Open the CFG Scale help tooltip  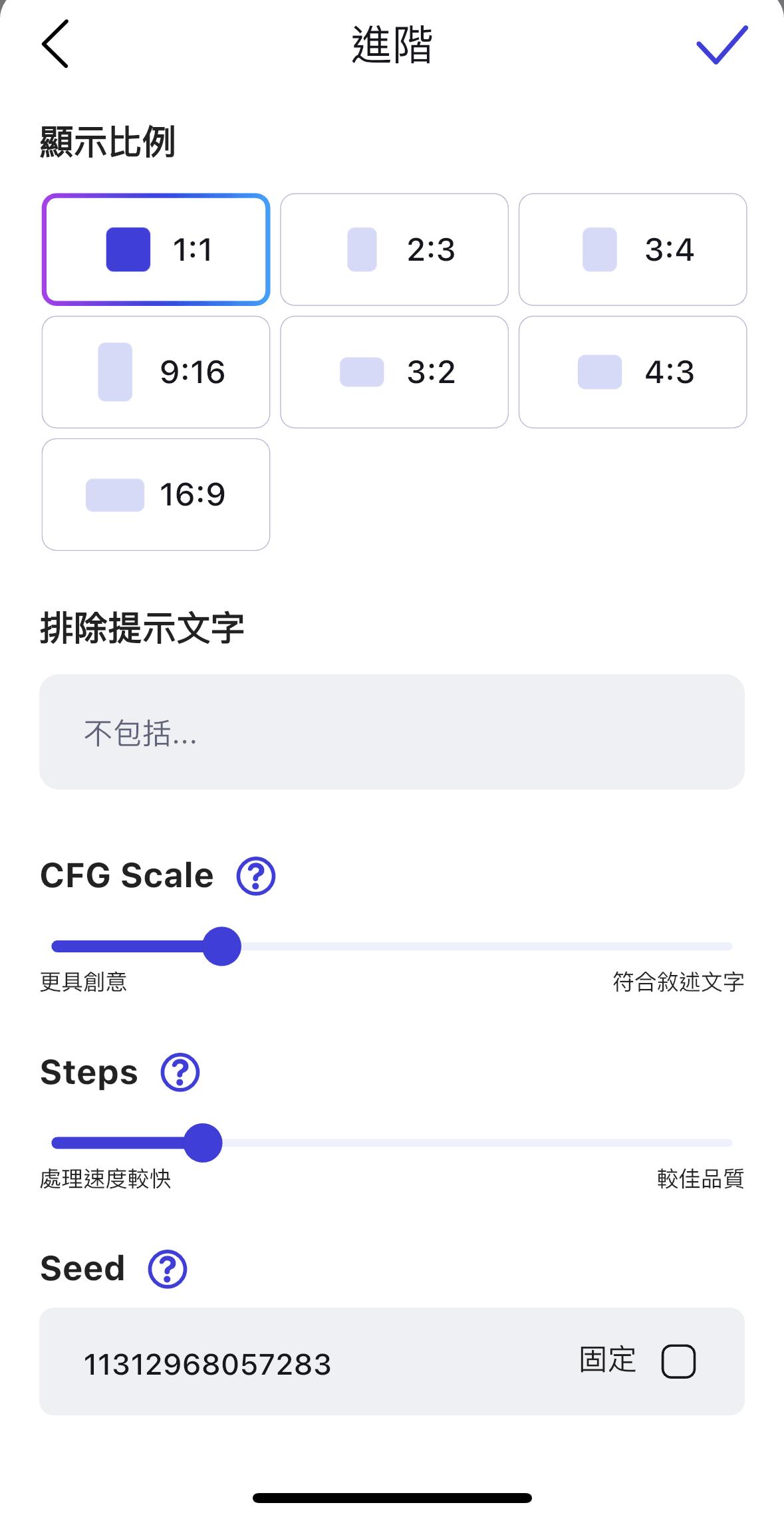click(255, 875)
